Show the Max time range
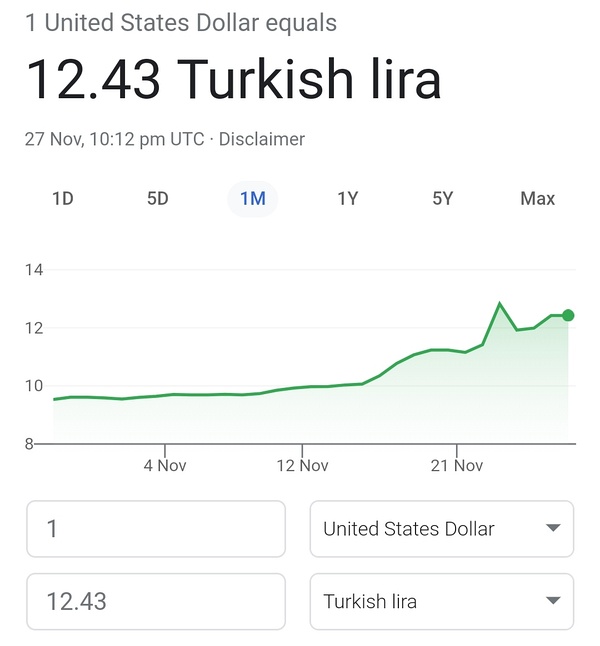The height and width of the screenshot is (646, 600). 537,198
